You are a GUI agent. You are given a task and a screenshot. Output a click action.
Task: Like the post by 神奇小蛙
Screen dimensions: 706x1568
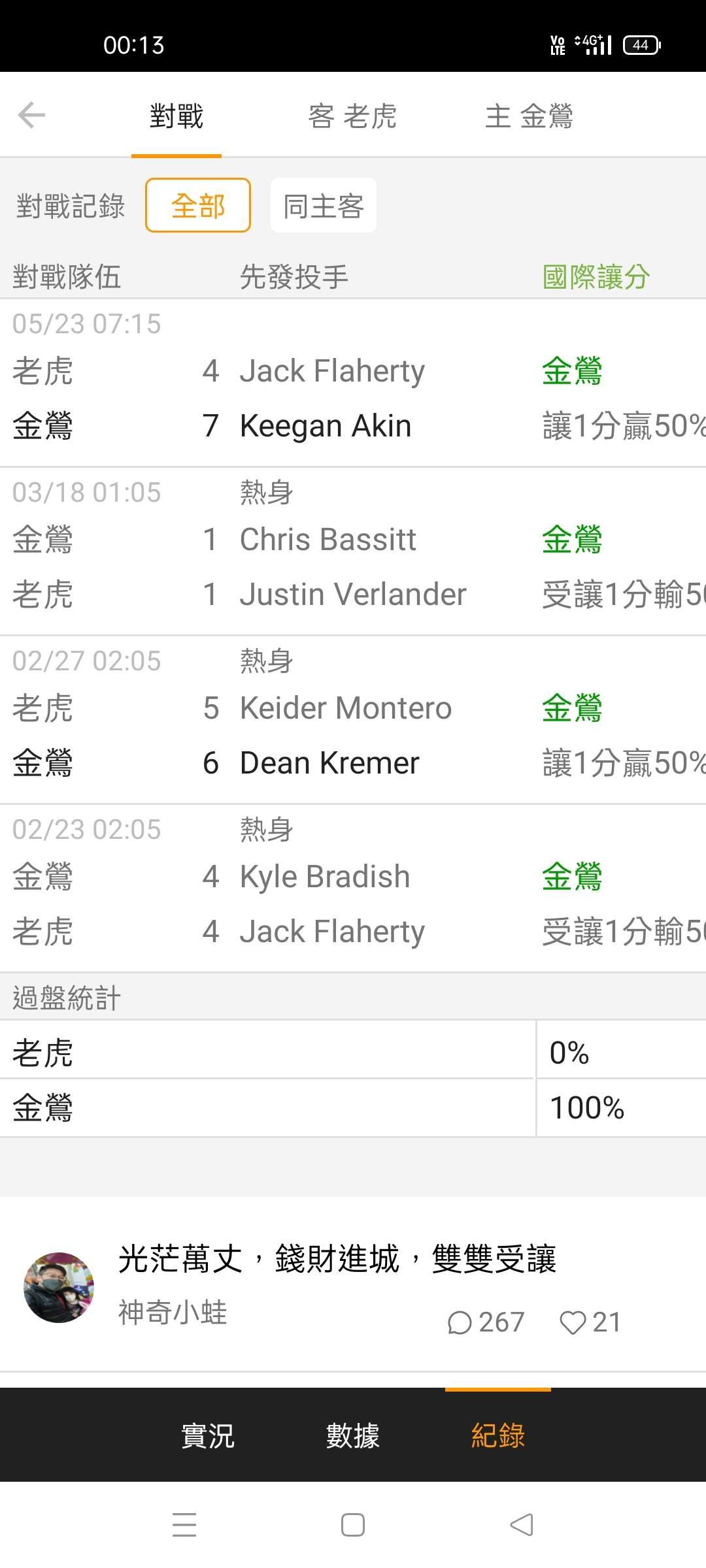pos(590,1322)
